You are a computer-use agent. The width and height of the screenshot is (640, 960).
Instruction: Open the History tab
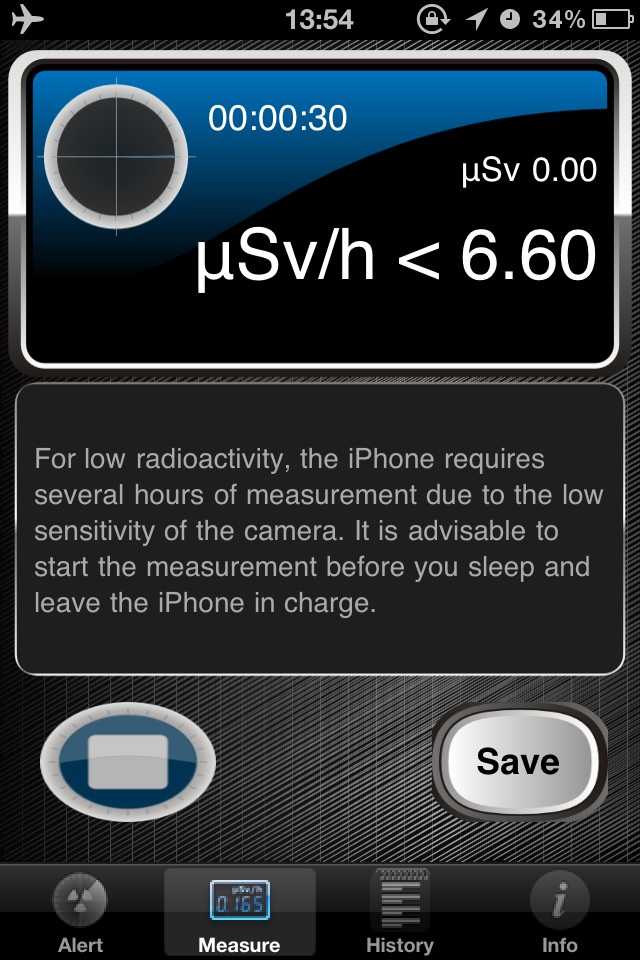(399, 912)
